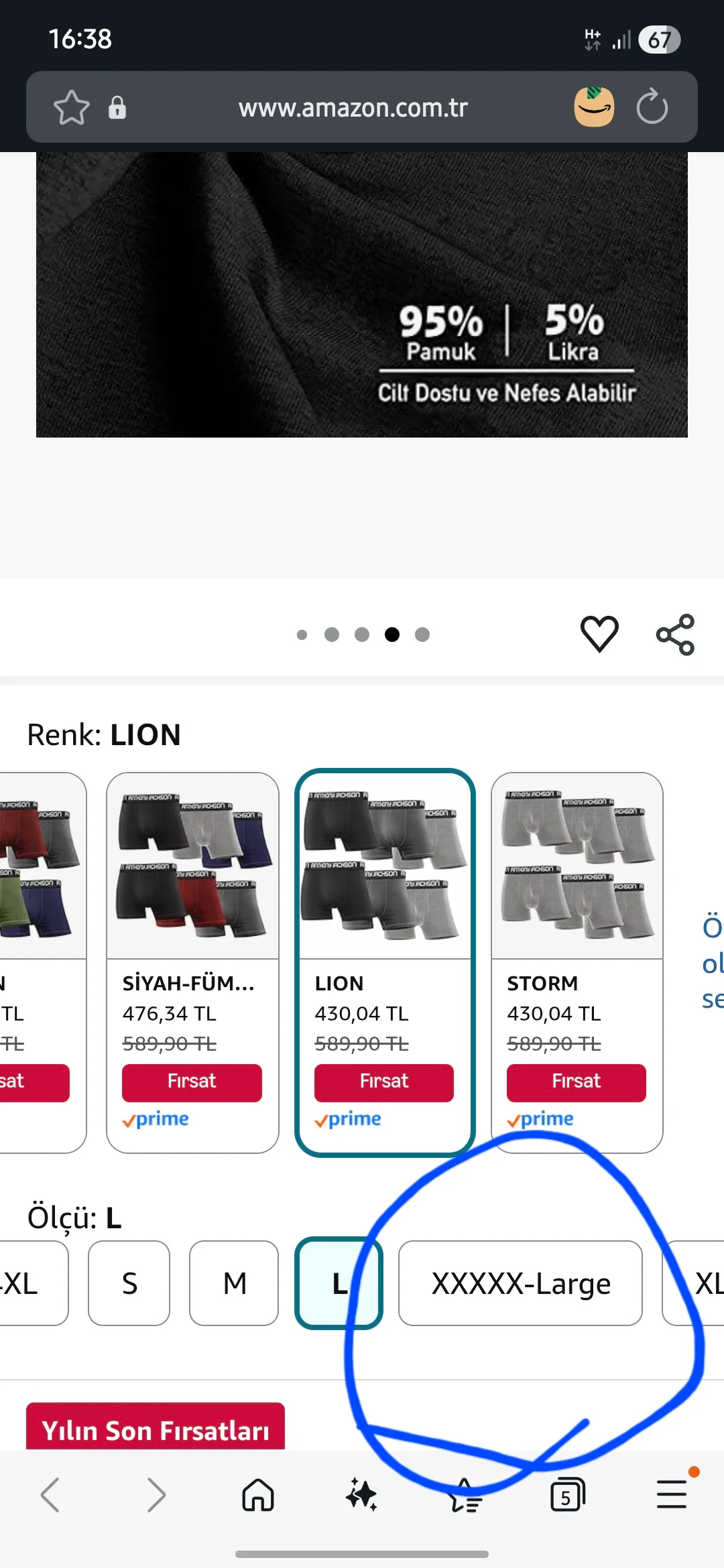Select size XXXXX-Large
The image size is (724, 1568).
click(x=521, y=1283)
